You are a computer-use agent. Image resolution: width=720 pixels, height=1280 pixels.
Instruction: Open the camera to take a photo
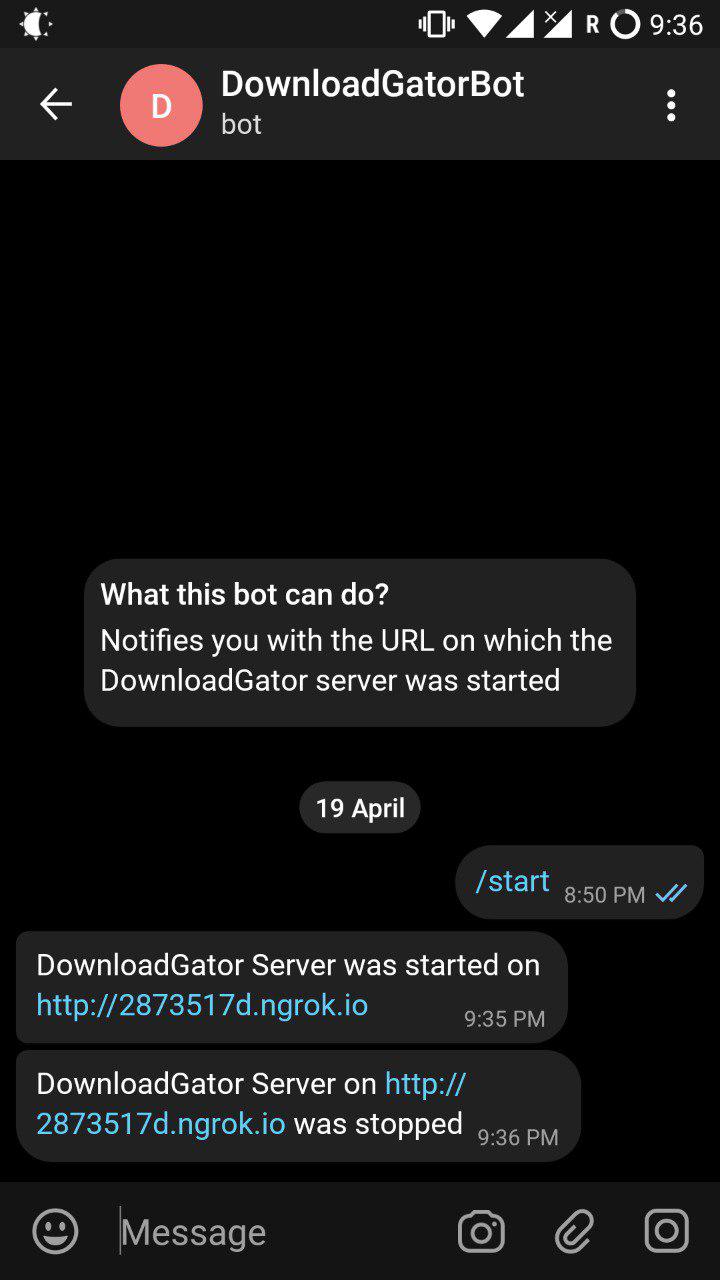click(481, 1231)
